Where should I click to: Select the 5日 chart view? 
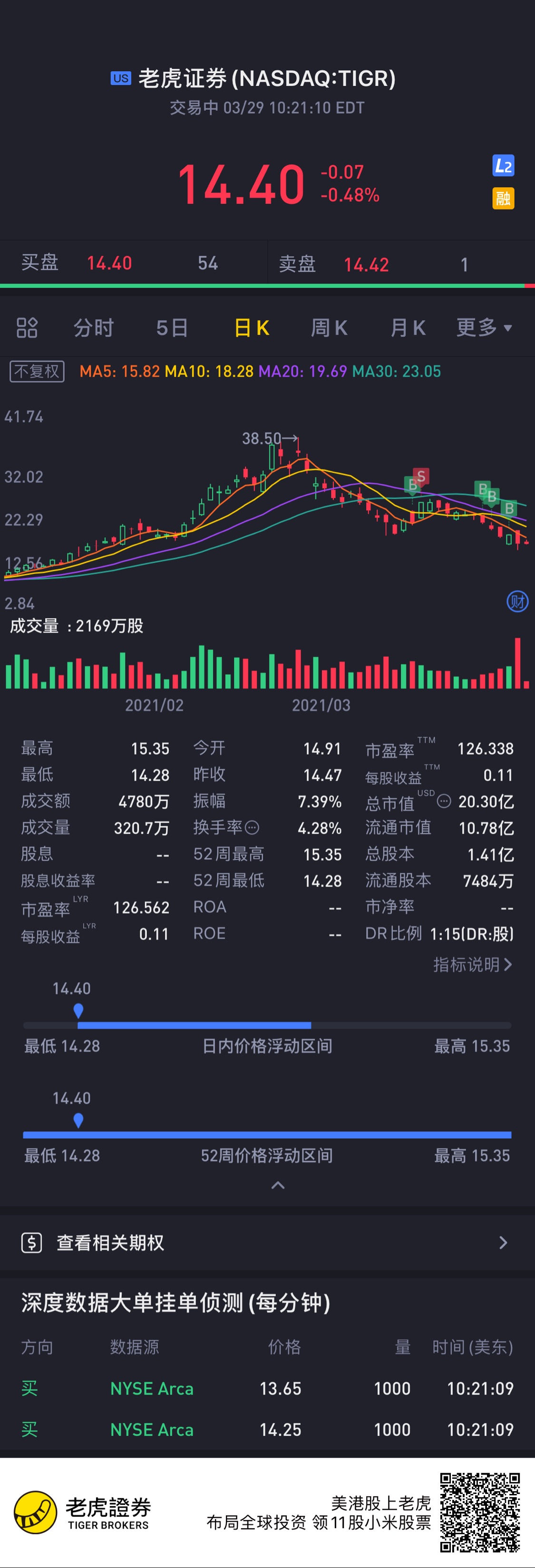pos(172,328)
